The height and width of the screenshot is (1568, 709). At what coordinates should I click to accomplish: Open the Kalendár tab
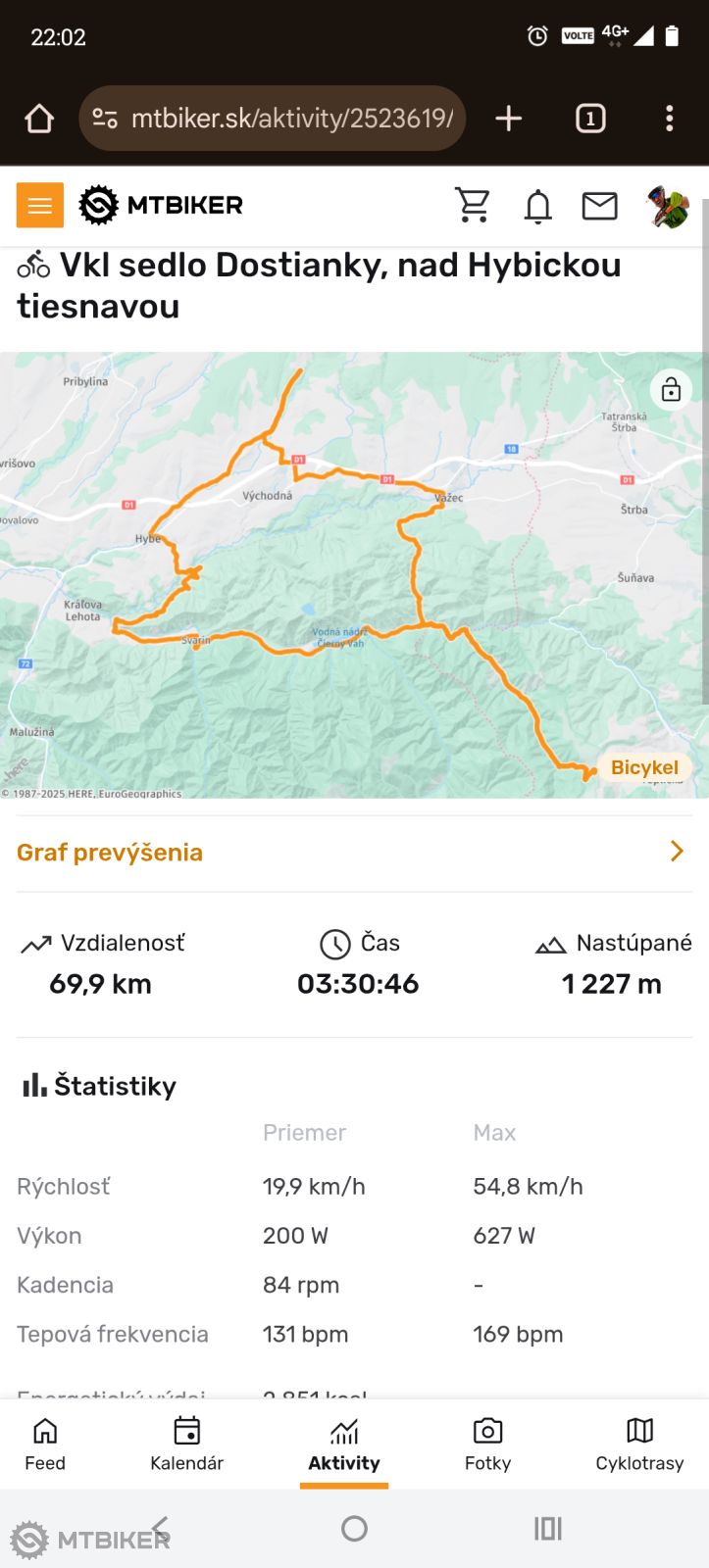[186, 1444]
